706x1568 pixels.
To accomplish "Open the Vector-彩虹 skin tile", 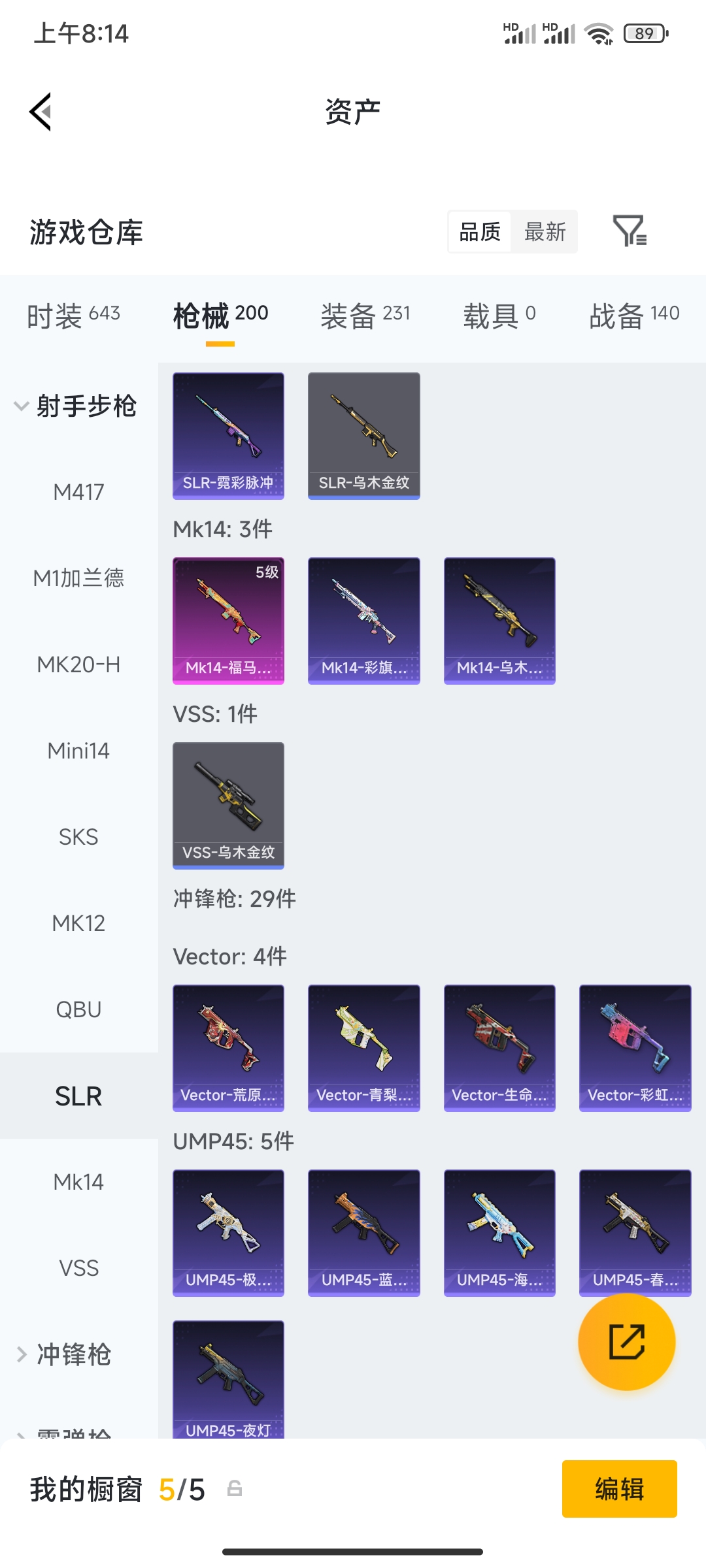I will coord(635,1048).
